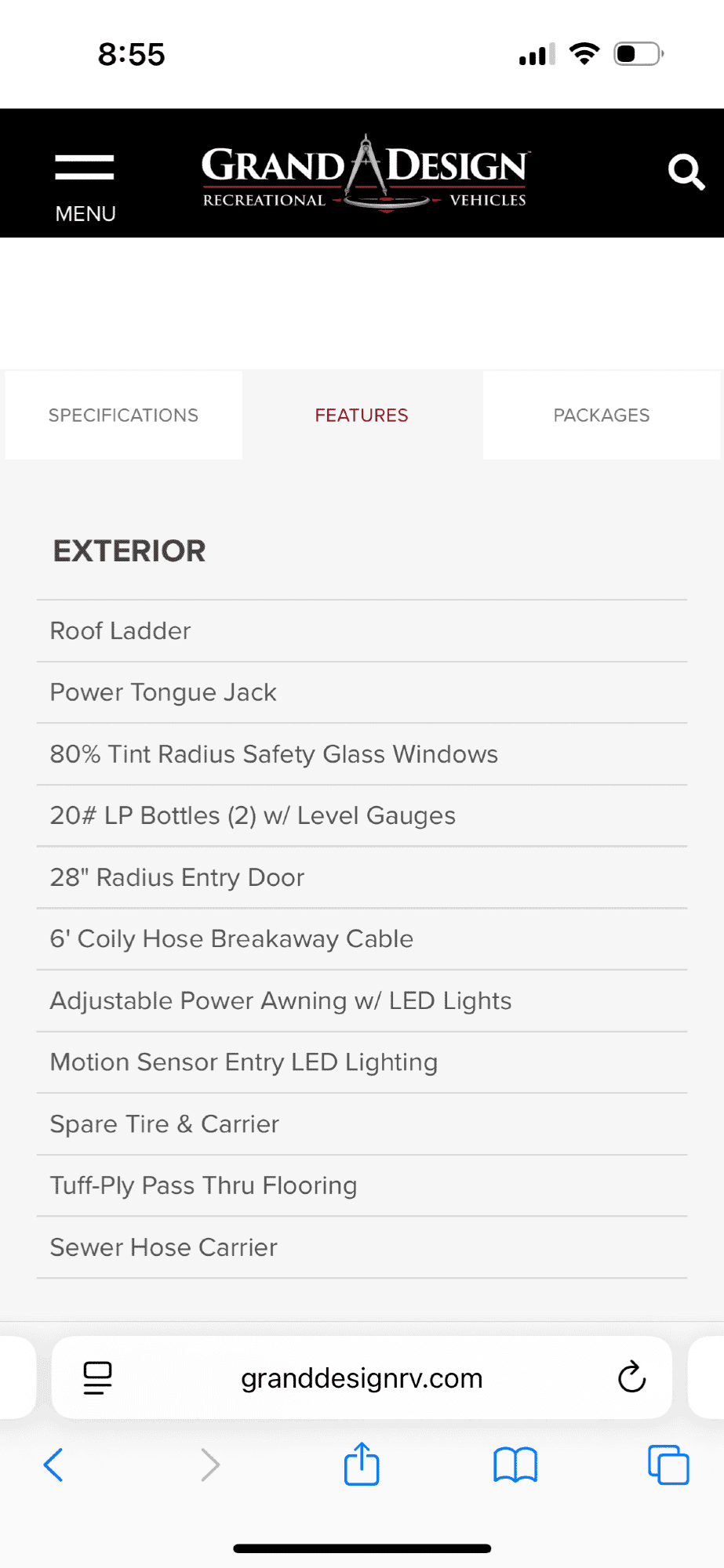The image size is (724, 1568).
Task: Share this page
Action: (362, 1464)
